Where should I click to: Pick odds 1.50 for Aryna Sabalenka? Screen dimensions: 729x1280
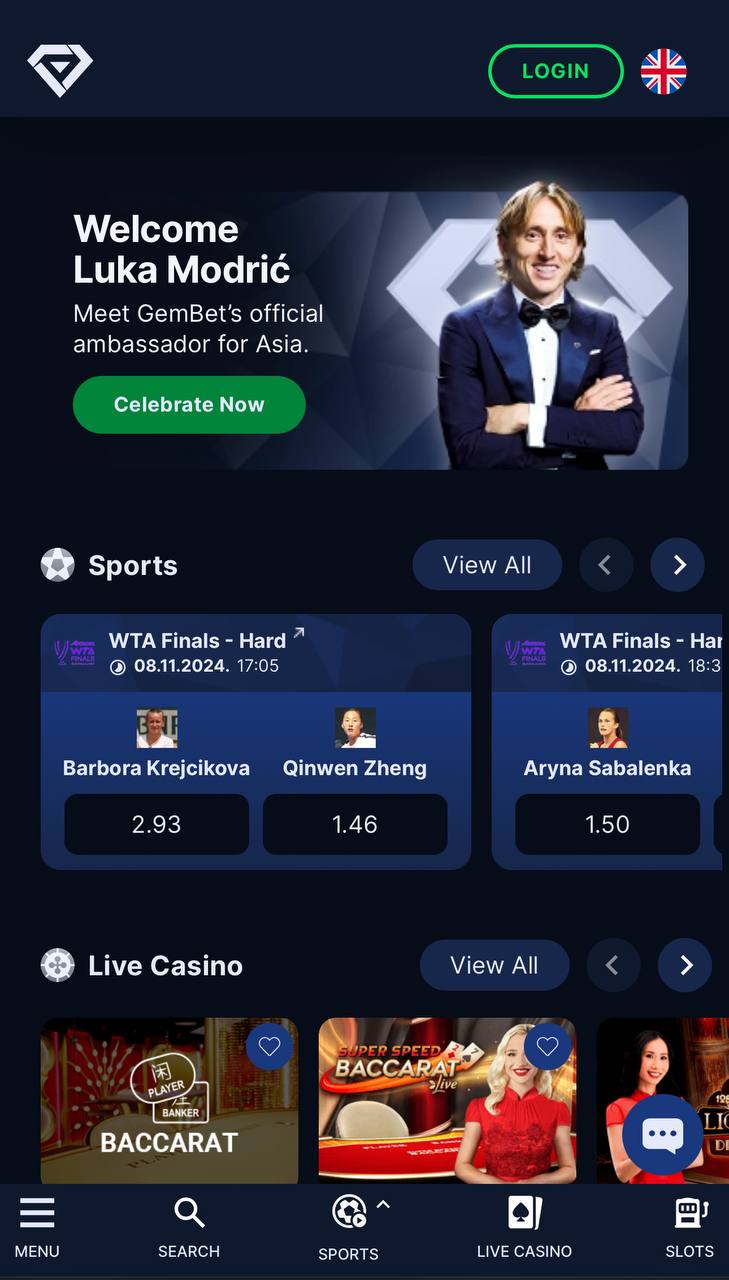click(607, 824)
